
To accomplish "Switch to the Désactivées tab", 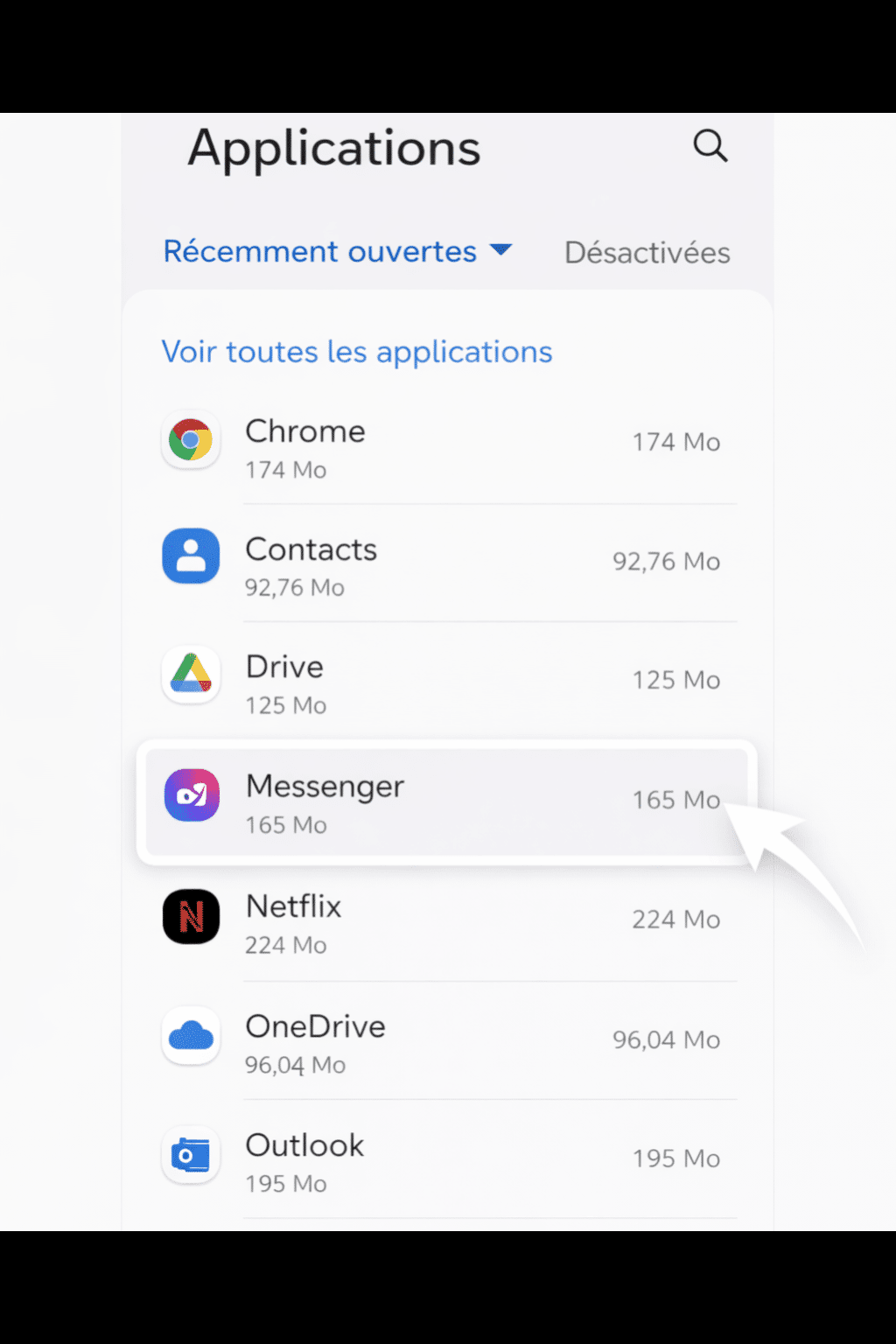I will [x=647, y=252].
